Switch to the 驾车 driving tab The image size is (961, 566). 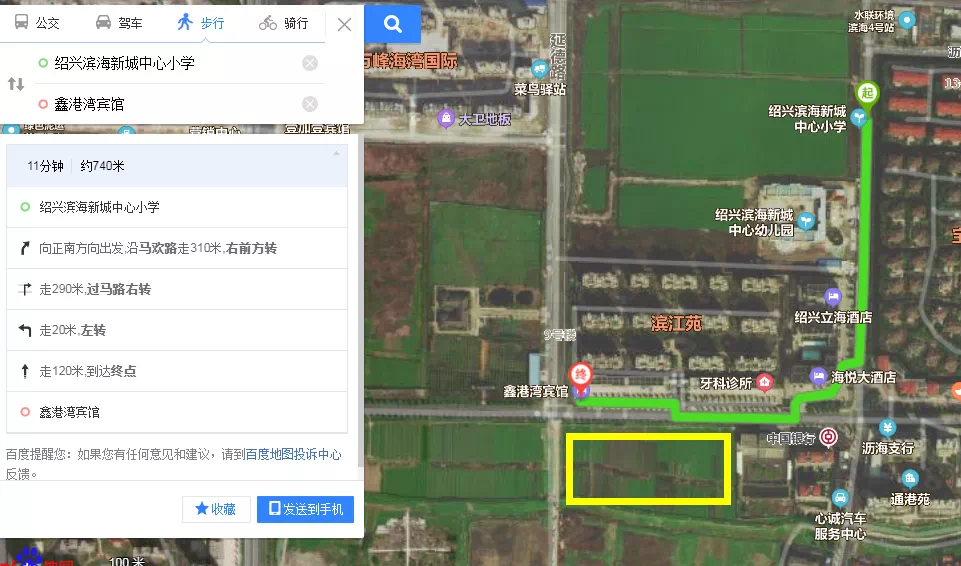119,22
